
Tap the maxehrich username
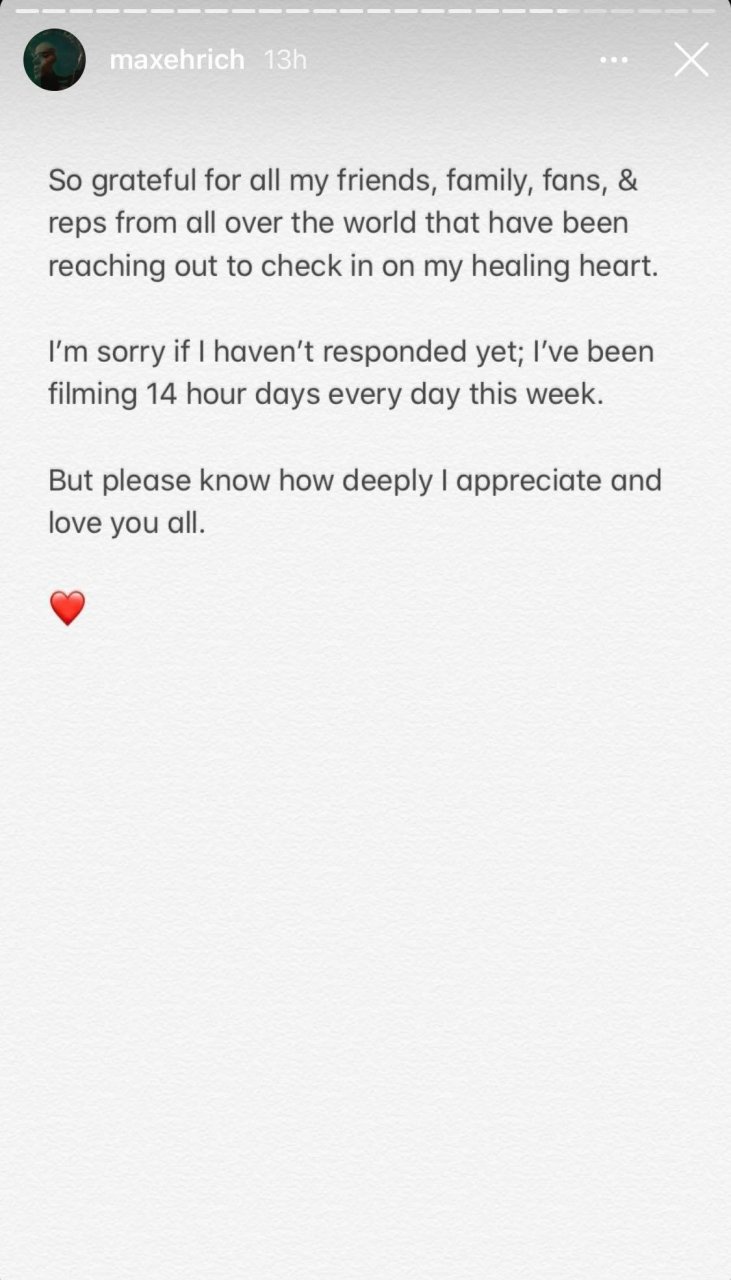coord(177,60)
